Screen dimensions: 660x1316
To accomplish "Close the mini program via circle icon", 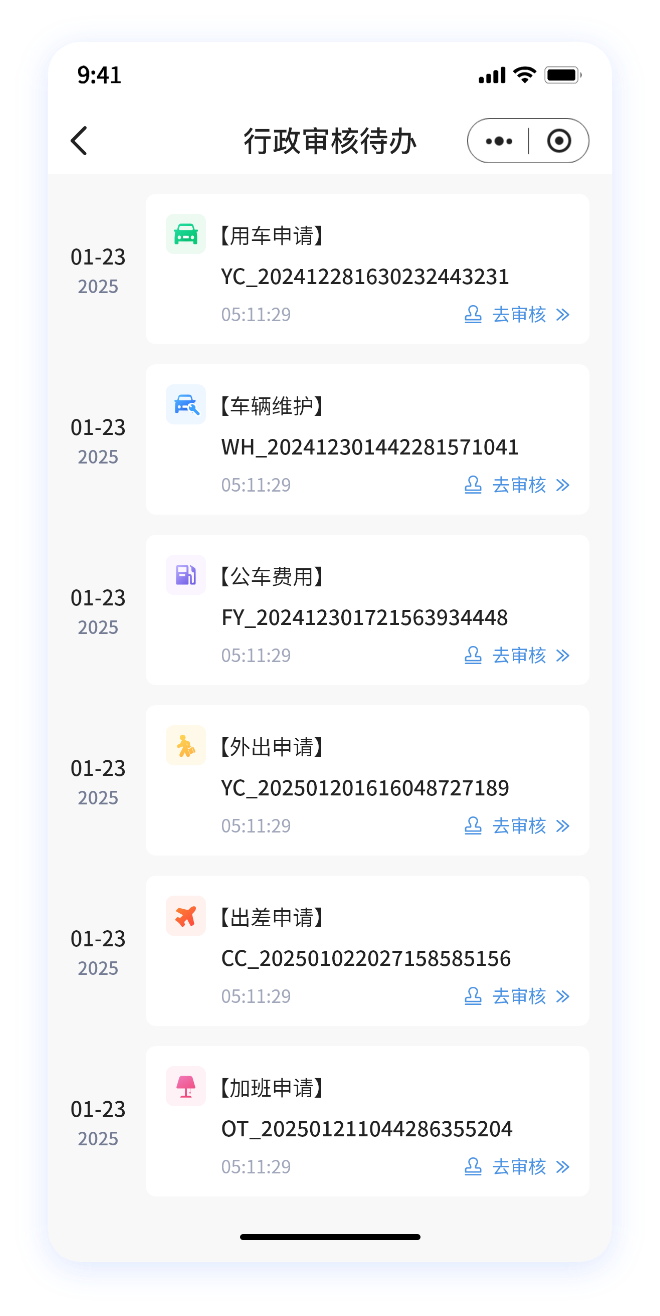I will coord(559,141).
